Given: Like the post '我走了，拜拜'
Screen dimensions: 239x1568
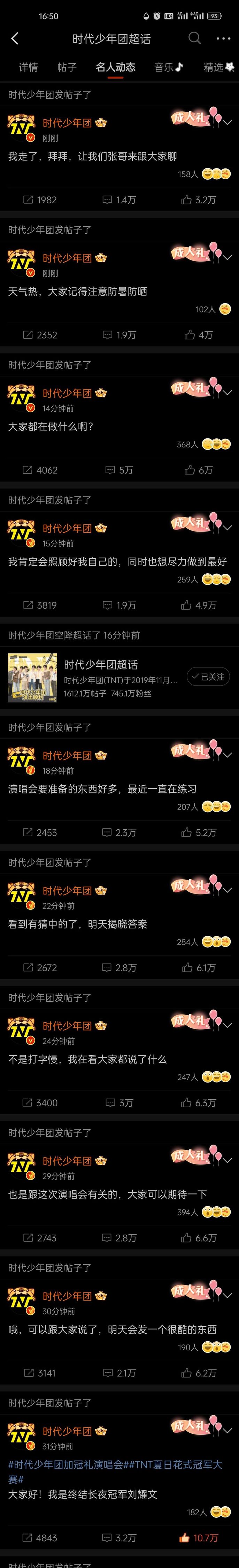Looking at the screenshot, I should 198,199.
